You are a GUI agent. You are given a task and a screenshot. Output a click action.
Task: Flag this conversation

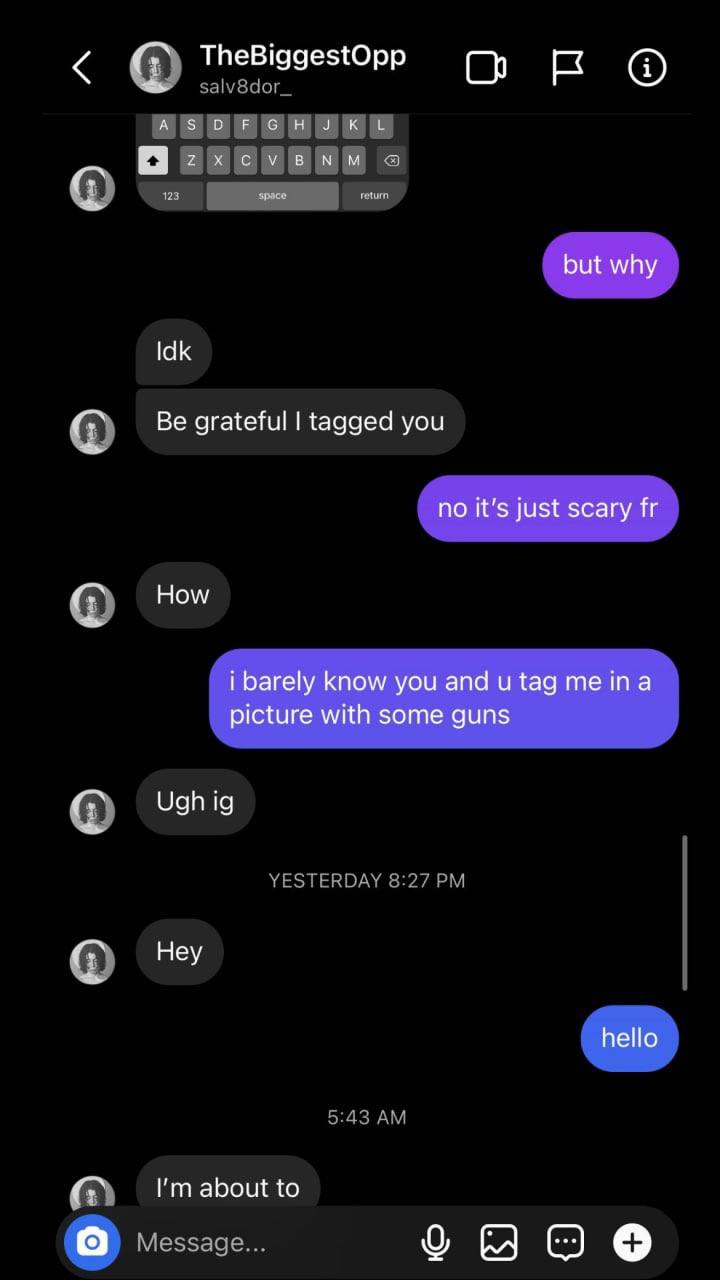coord(567,68)
